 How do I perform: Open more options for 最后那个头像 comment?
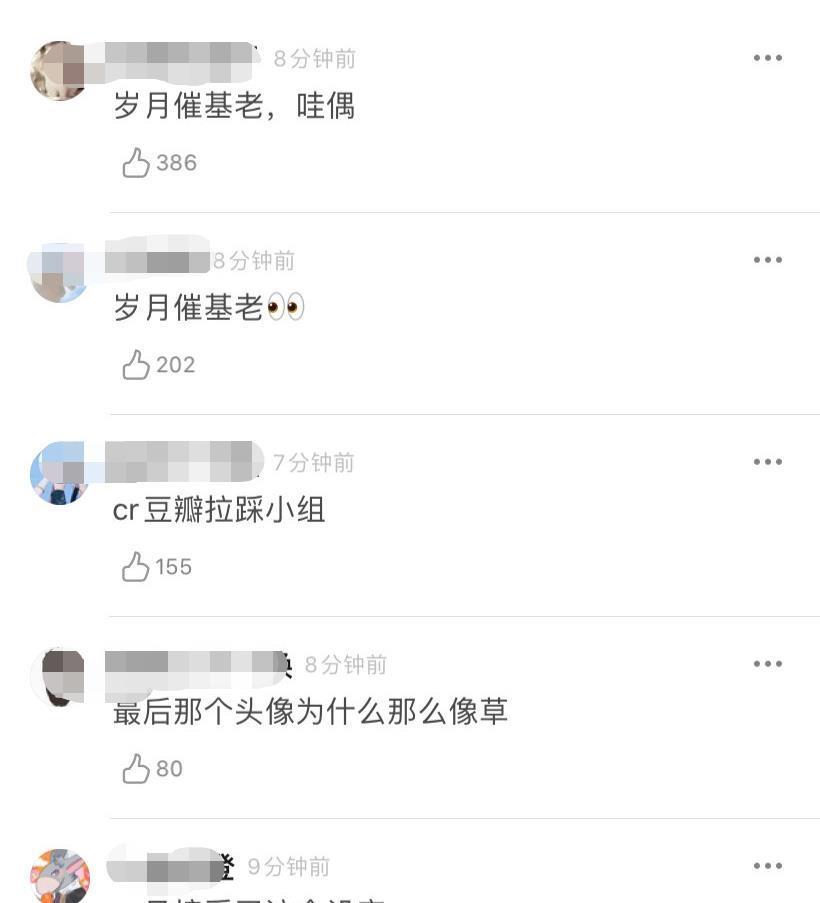767,664
